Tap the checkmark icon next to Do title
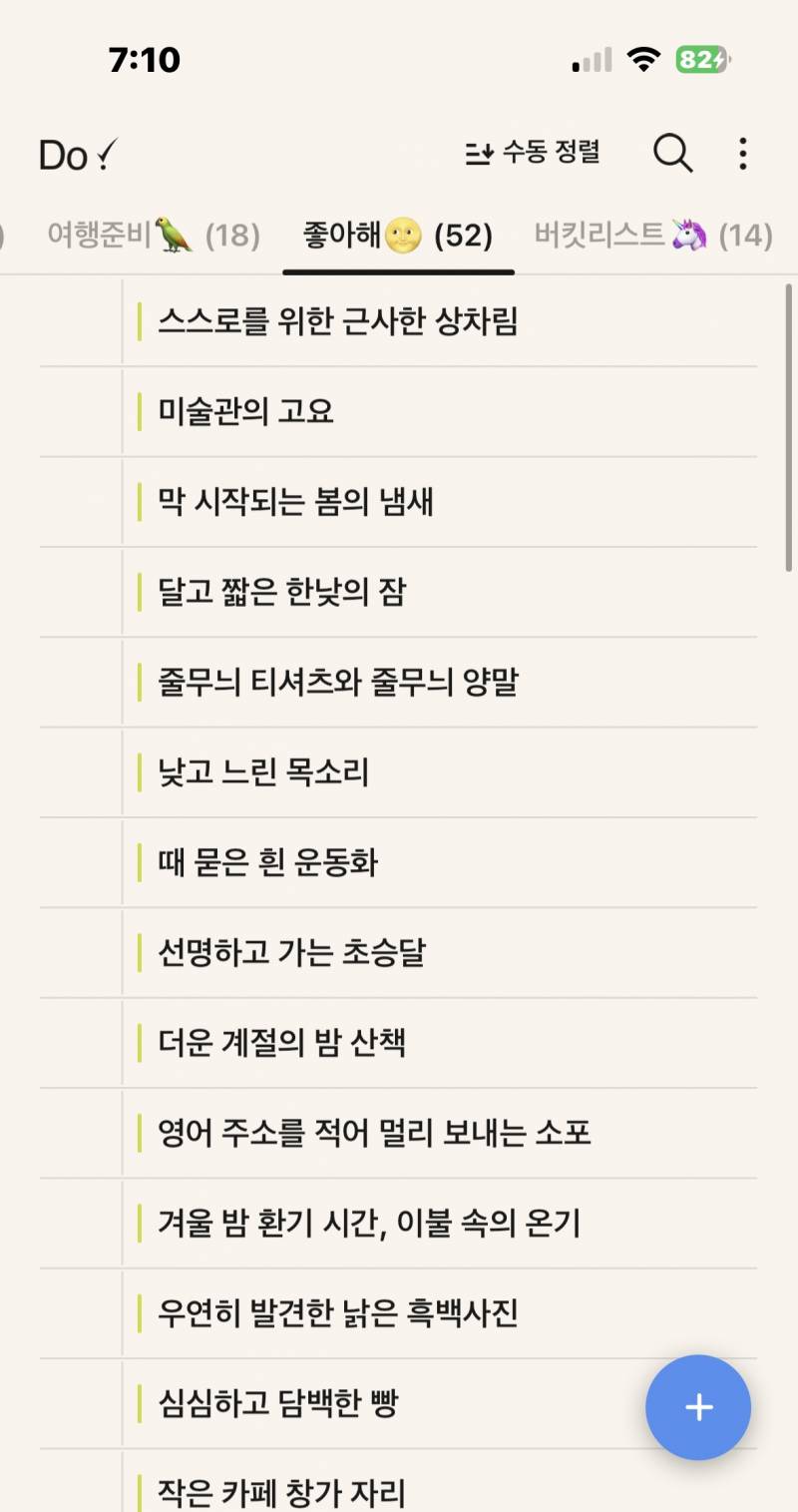 [108, 152]
